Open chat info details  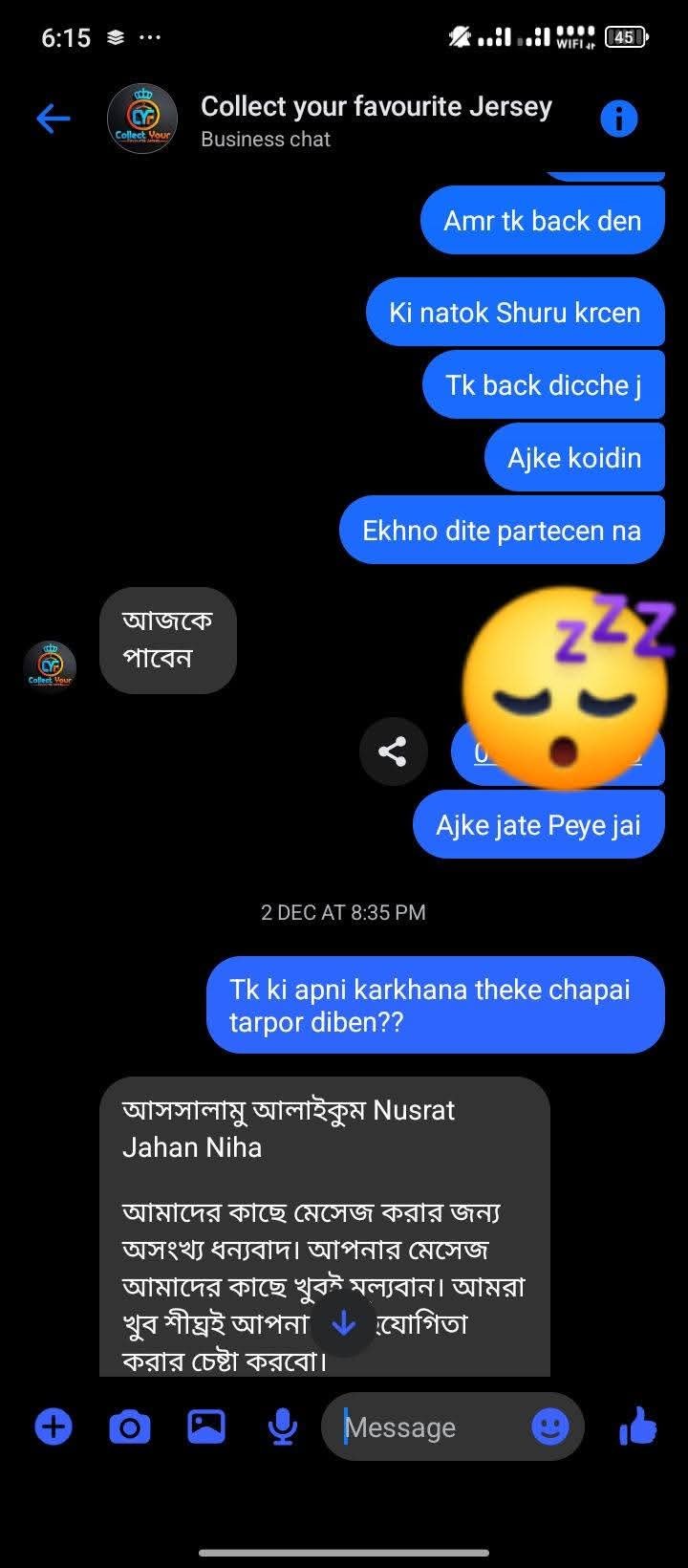click(618, 119)
